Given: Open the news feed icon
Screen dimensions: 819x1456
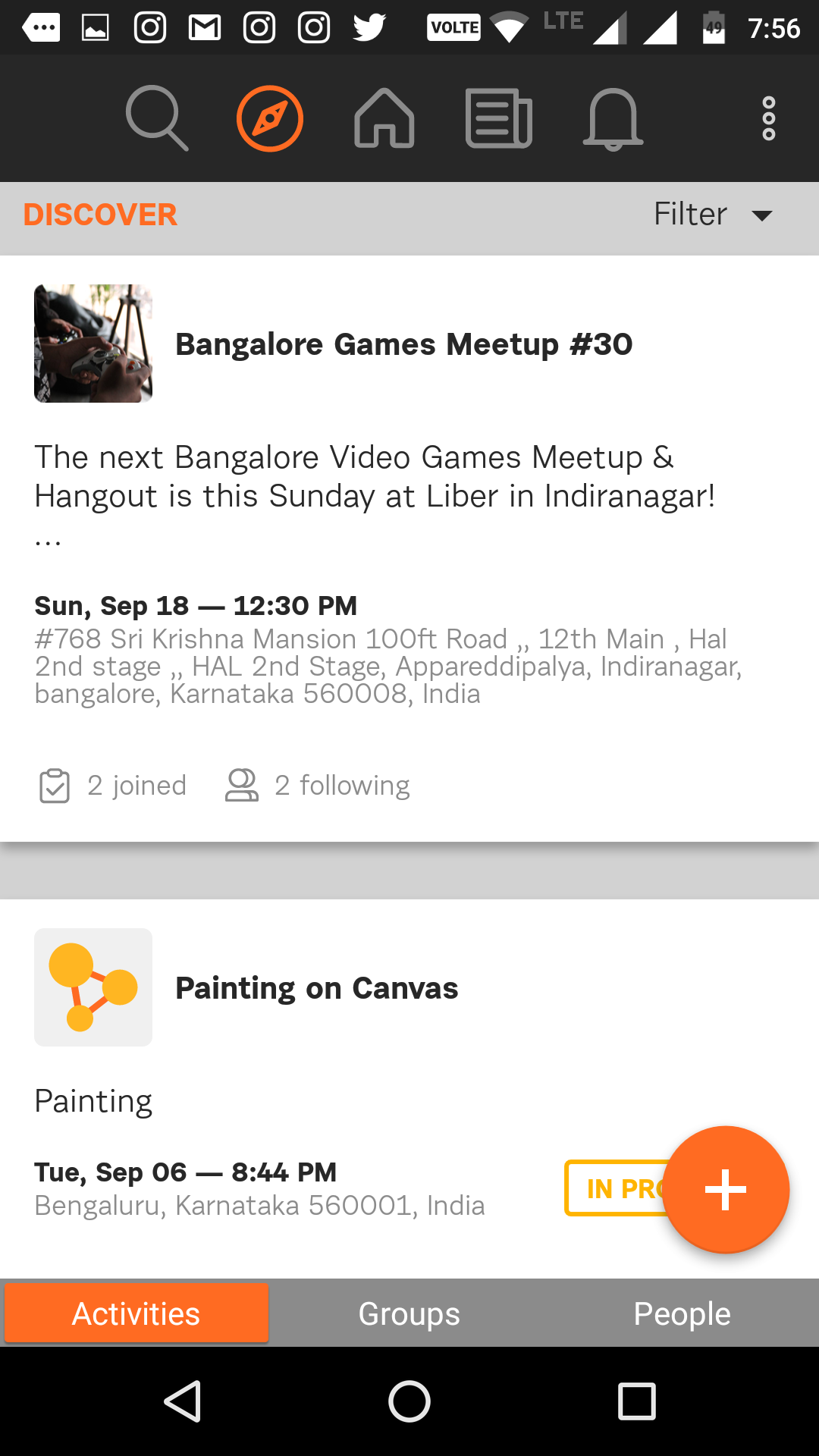Looking at the screenshot, I should tap(499, 118).
